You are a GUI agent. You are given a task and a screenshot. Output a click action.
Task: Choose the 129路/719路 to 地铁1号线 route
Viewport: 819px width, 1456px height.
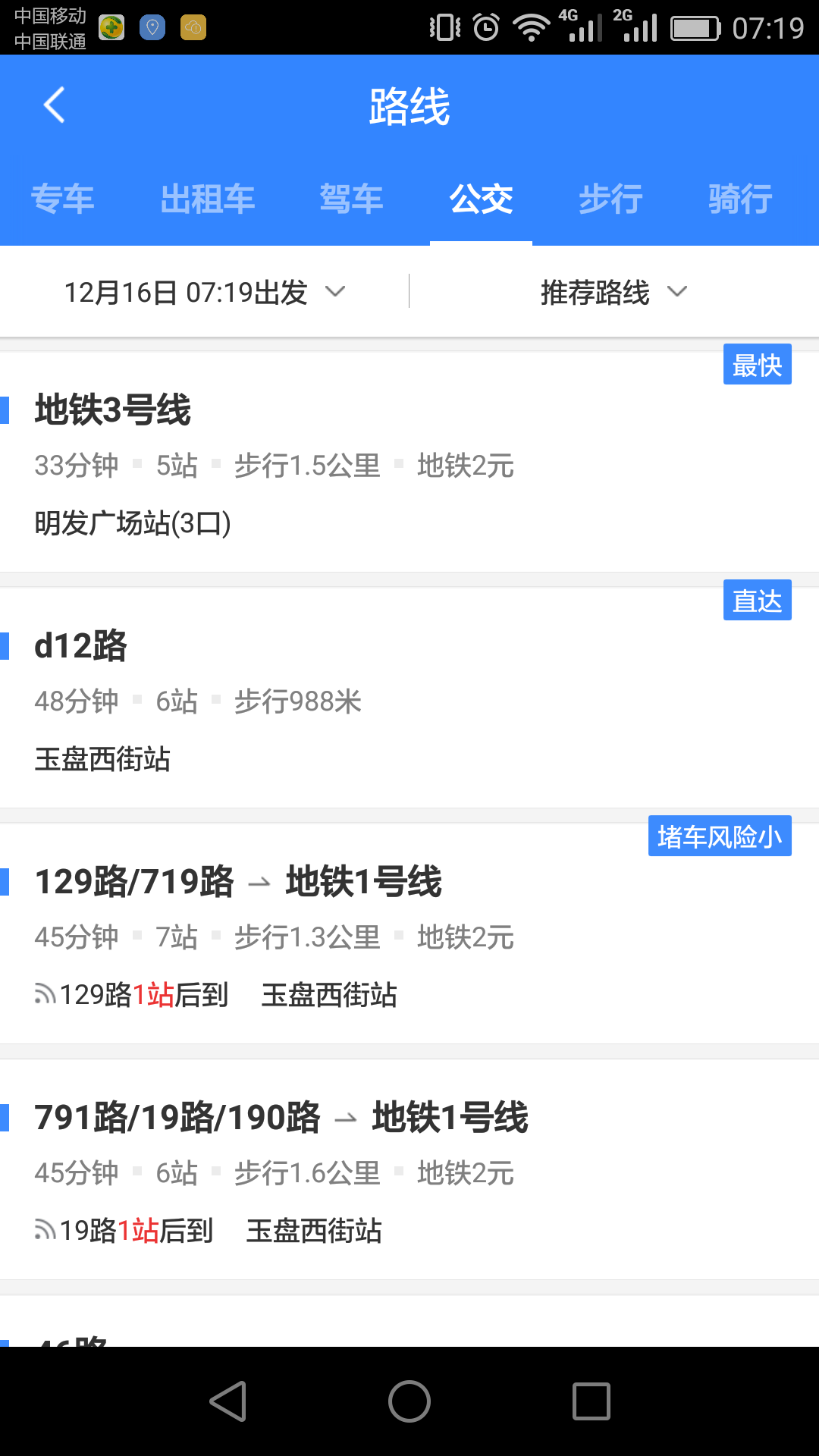click(x=409, y=934)
